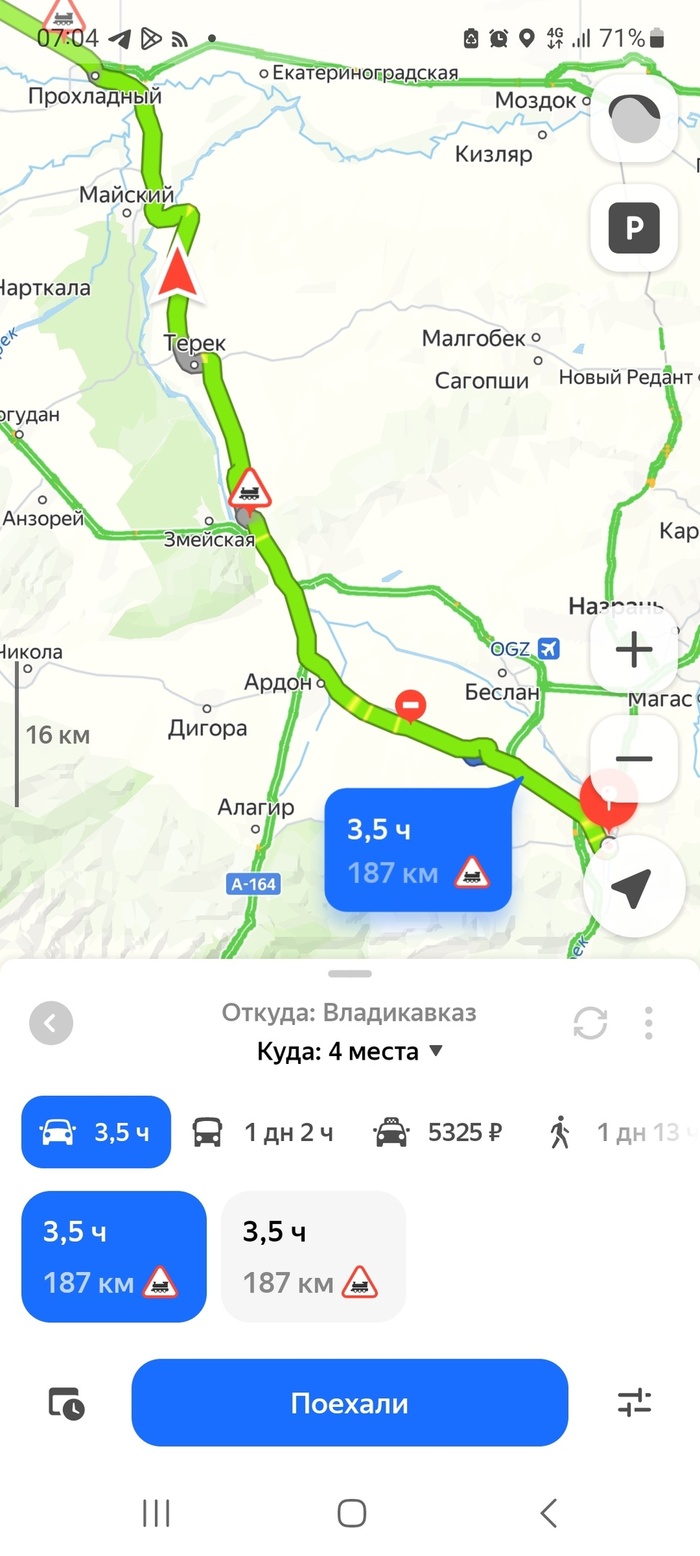Open the route overflow menu

pos(649,1023)
